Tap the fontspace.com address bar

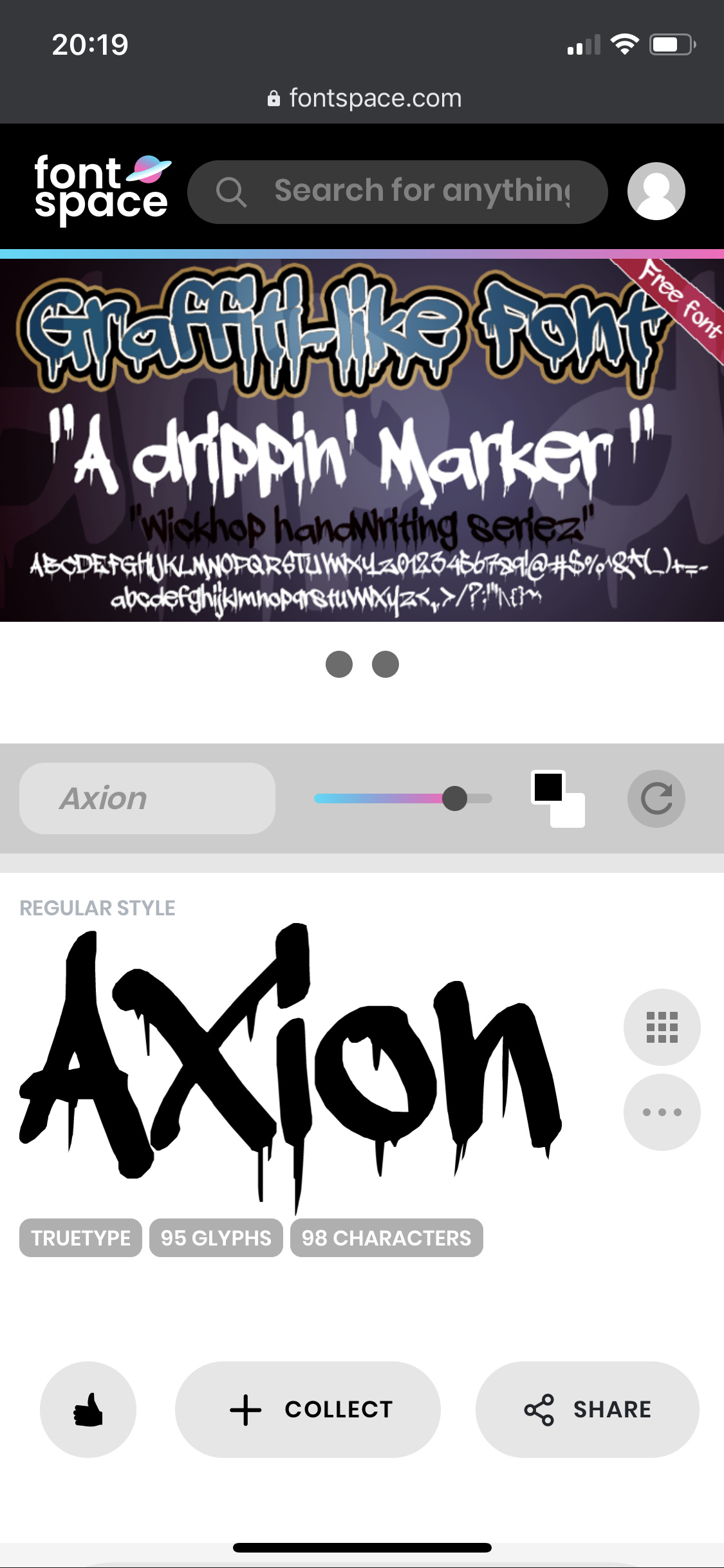click(364, 98)
